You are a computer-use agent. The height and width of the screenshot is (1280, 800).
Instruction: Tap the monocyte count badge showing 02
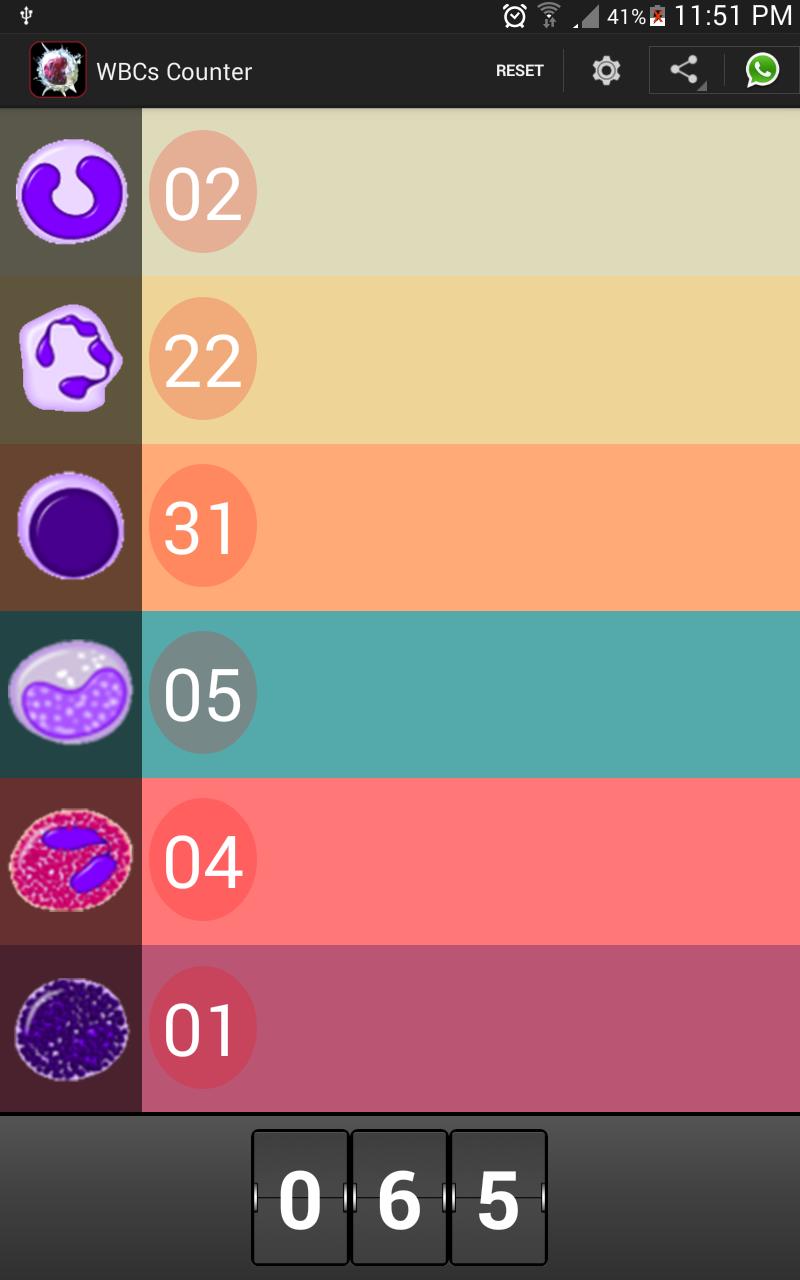[202, 192]
